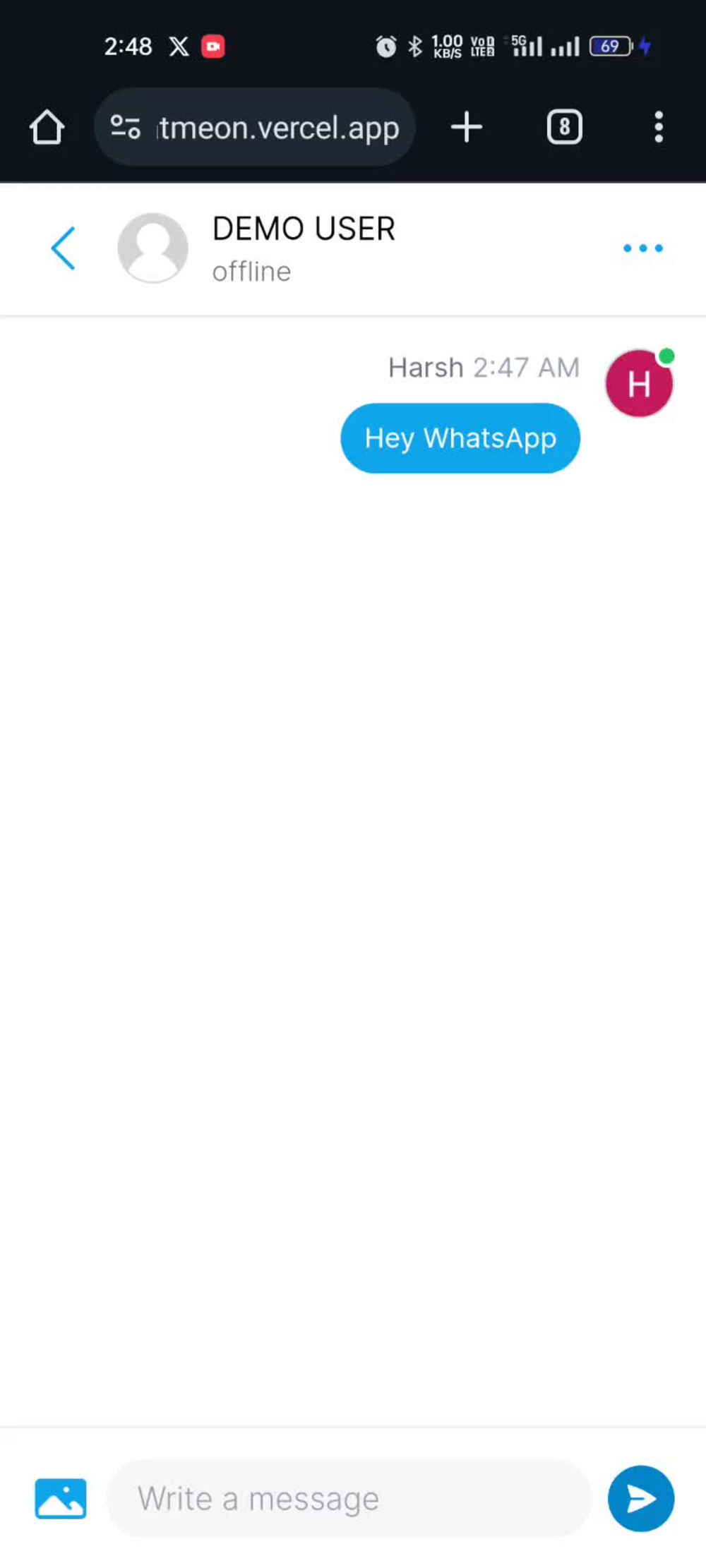Open the three-dot chat options menu

point(643,248)
